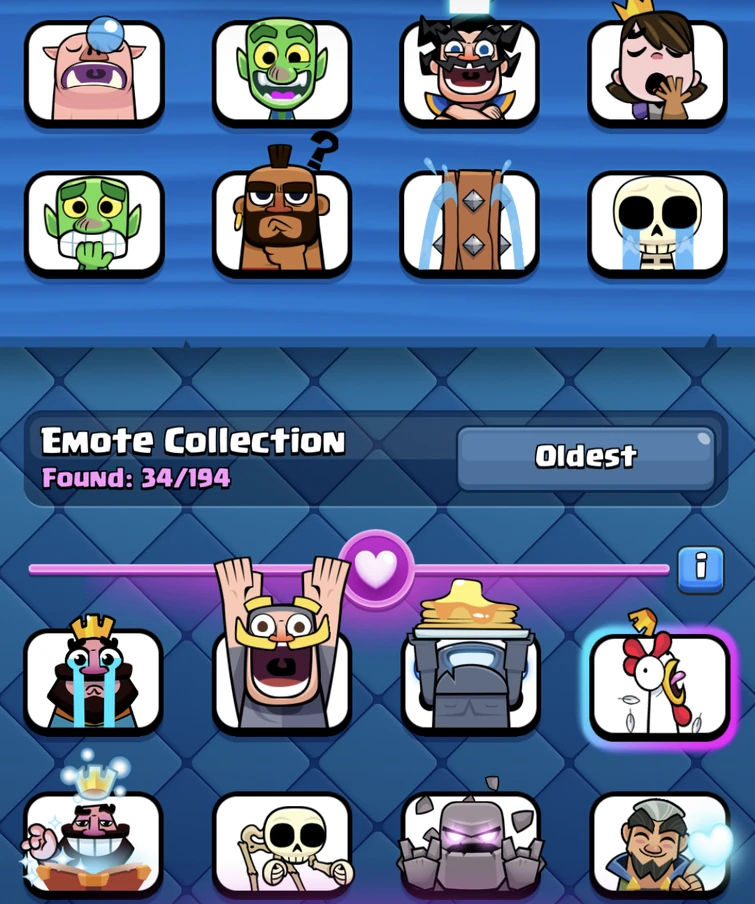Viewport: 755px width, 904px height.
Task: Select the crying Skeleton emote
Action: click(x=657, y=222)
